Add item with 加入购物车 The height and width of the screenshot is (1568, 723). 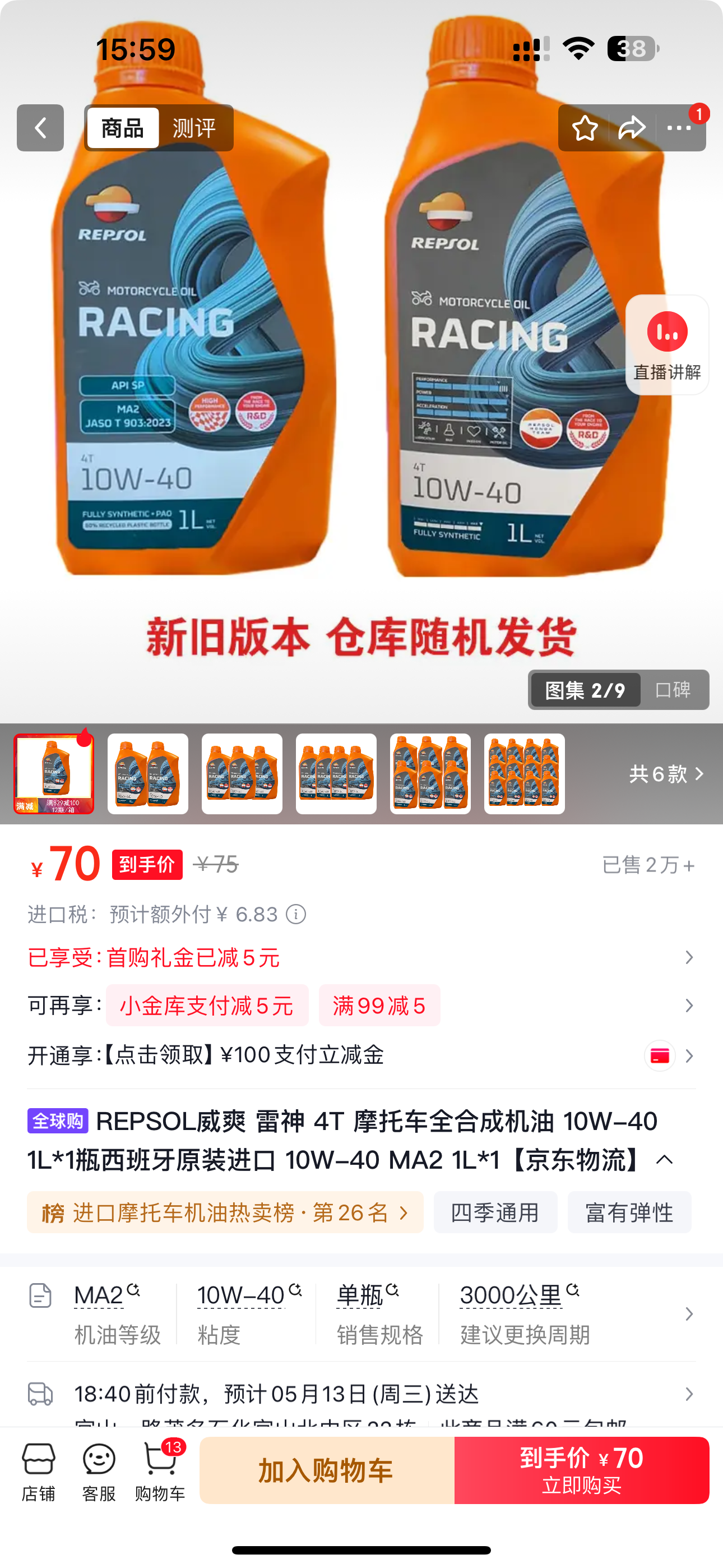pyautogui.click(x=327, y=1470)
